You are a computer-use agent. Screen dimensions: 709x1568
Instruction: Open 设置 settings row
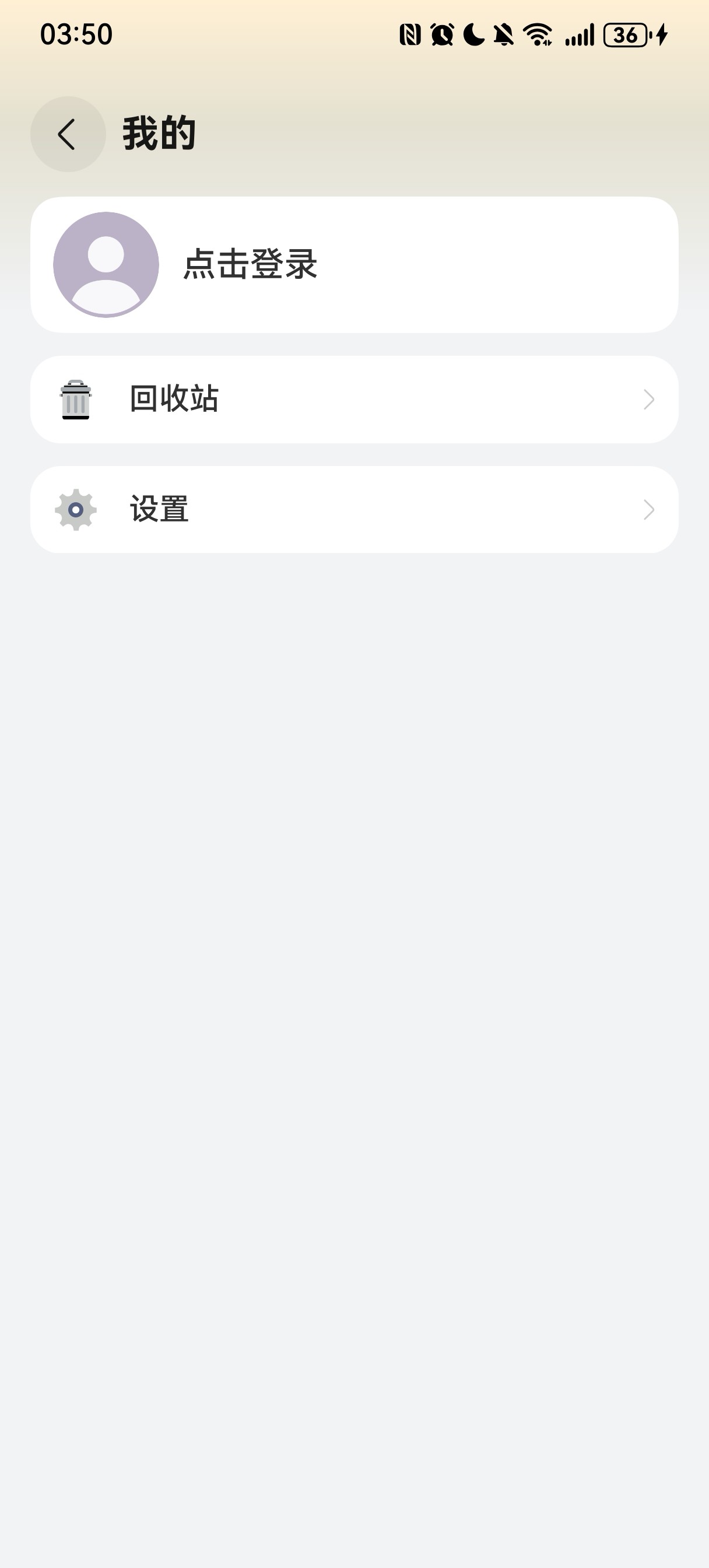(354, 509)
